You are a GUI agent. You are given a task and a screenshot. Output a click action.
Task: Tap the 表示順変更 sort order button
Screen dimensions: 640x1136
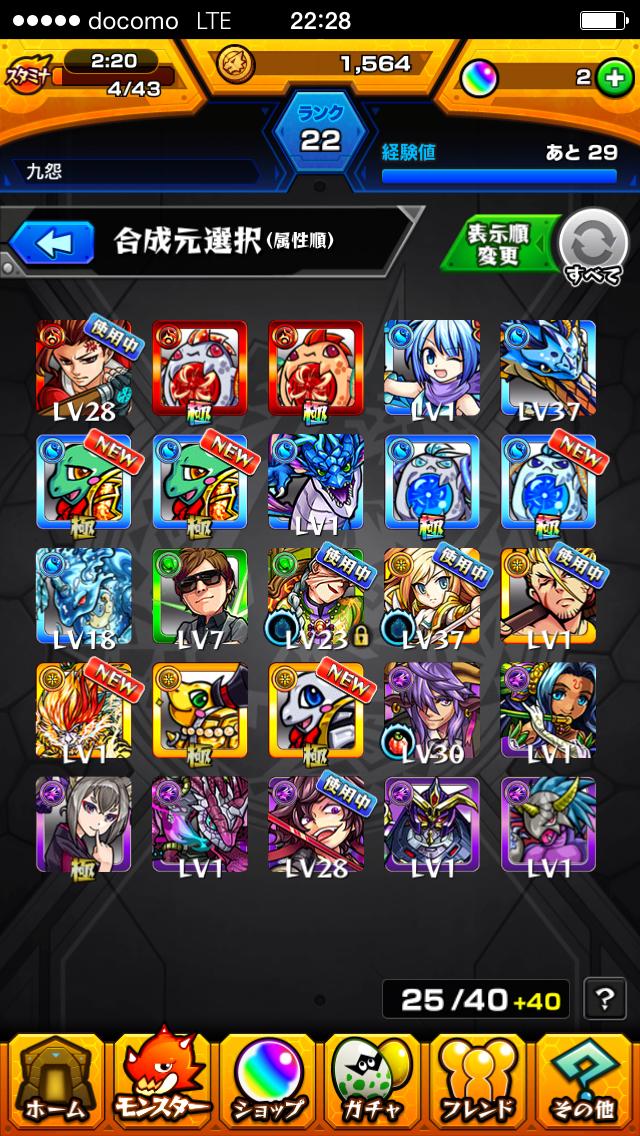[x=501, y=243]
